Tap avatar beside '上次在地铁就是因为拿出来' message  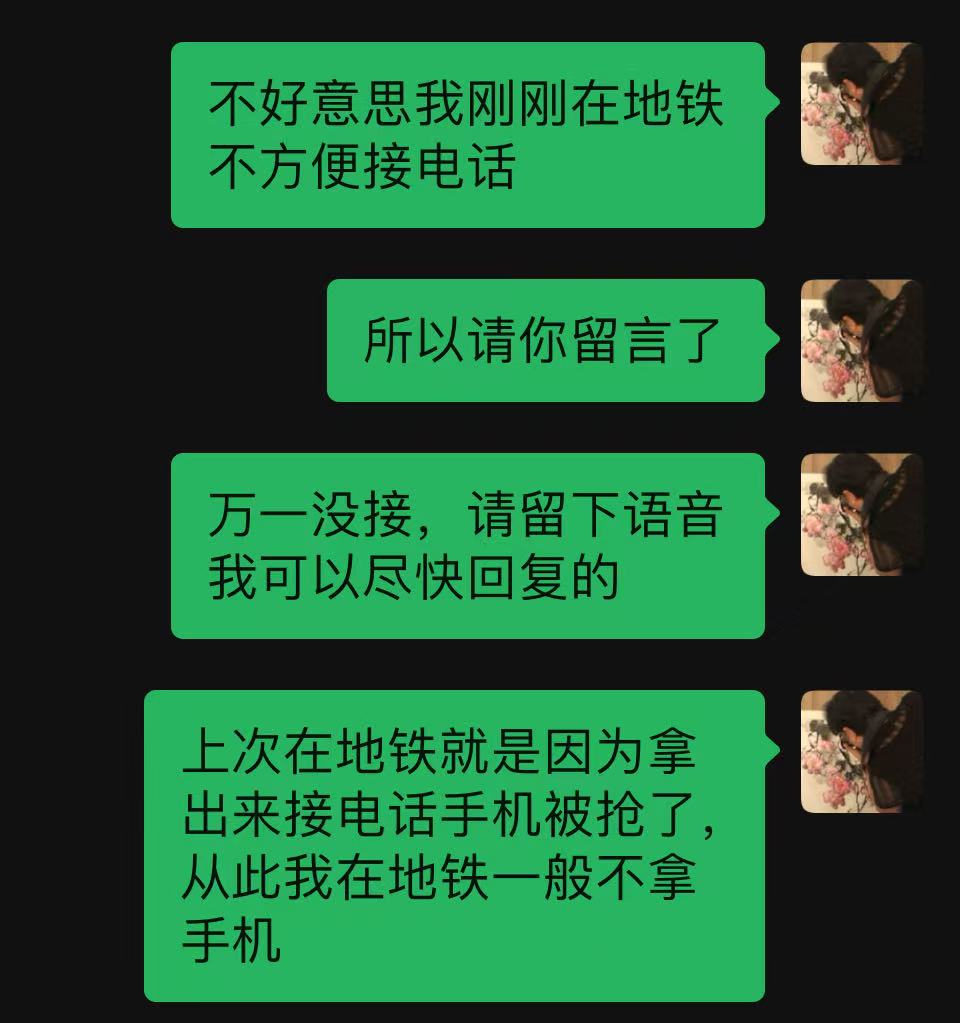(x=861, y=752)
